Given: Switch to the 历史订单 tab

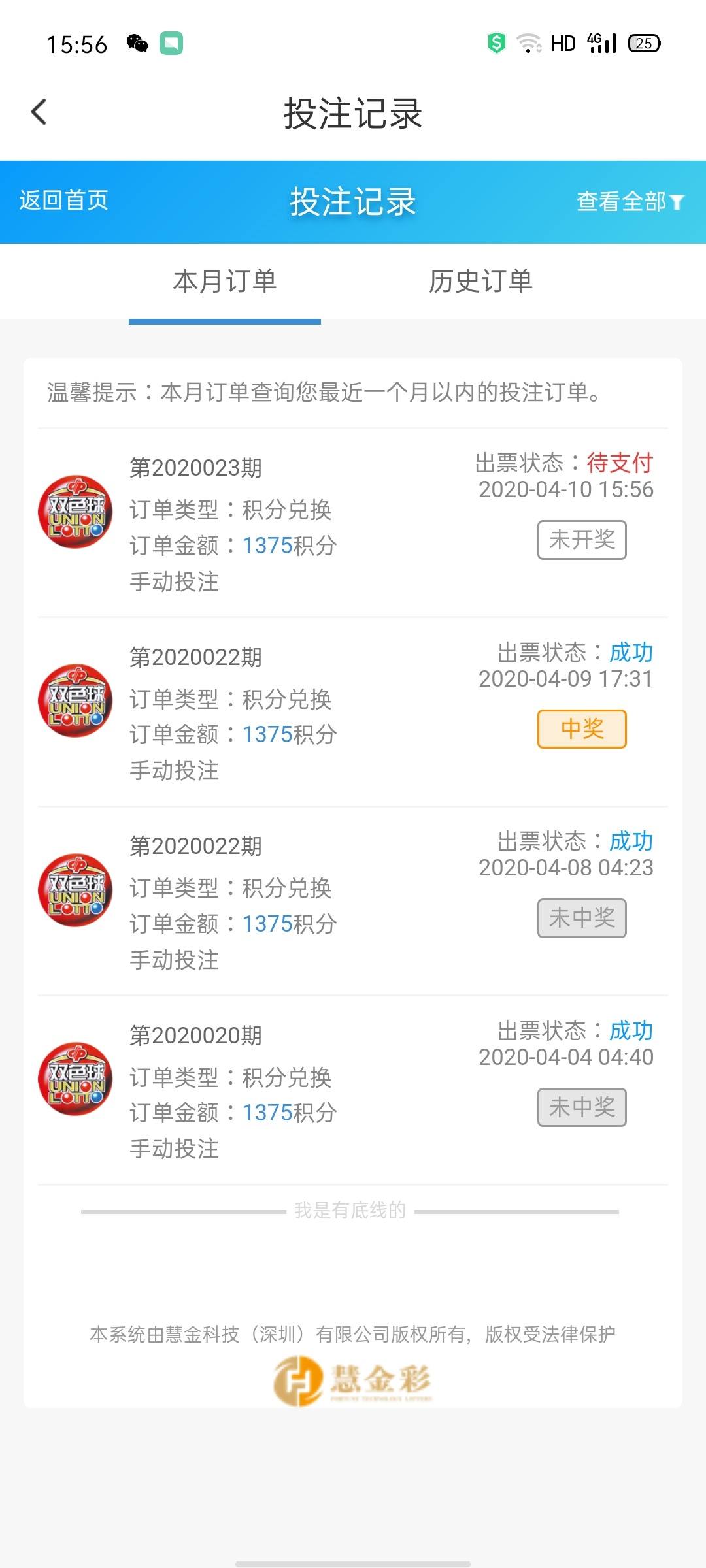Looking at the screenshot, I should [x=480, y=282].
